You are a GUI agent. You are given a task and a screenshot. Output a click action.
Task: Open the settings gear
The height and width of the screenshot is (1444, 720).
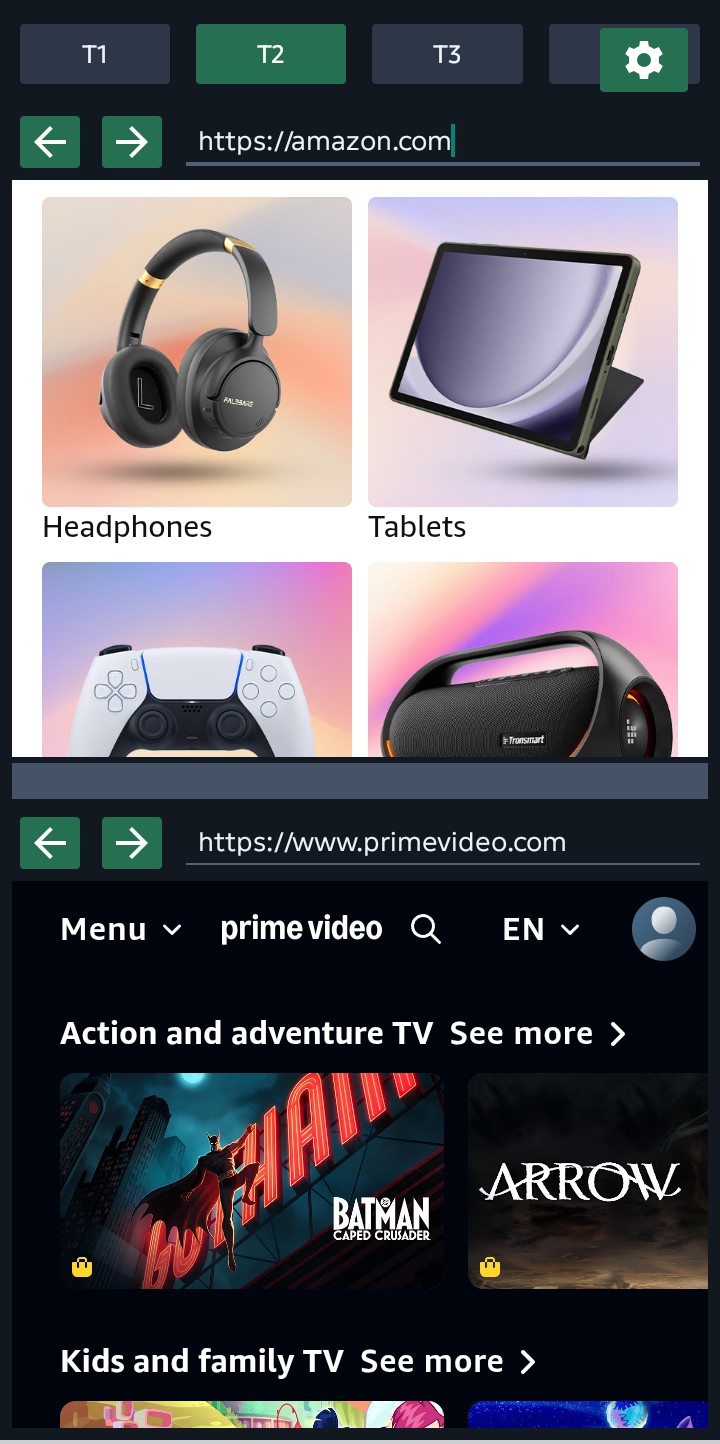point(644,60)
